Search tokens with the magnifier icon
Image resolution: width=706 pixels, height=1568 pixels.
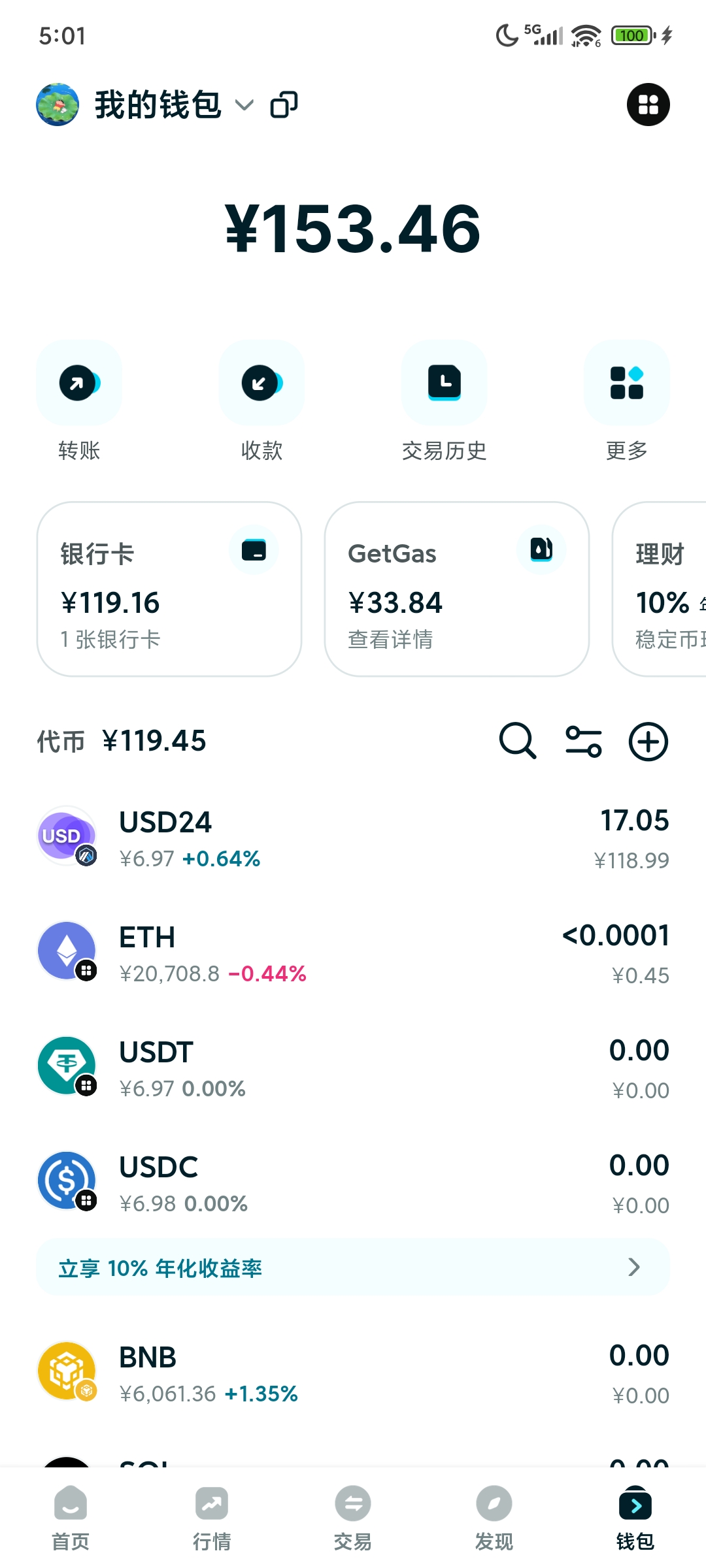point(517,741)
